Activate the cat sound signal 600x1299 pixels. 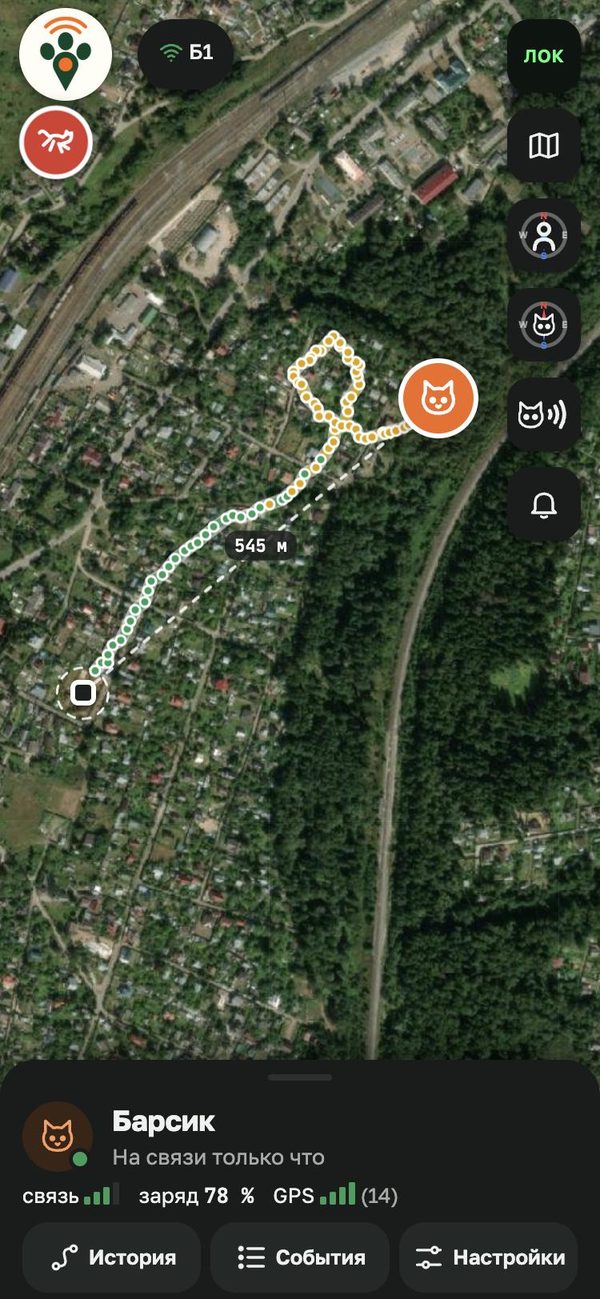[x=543, y=414]
